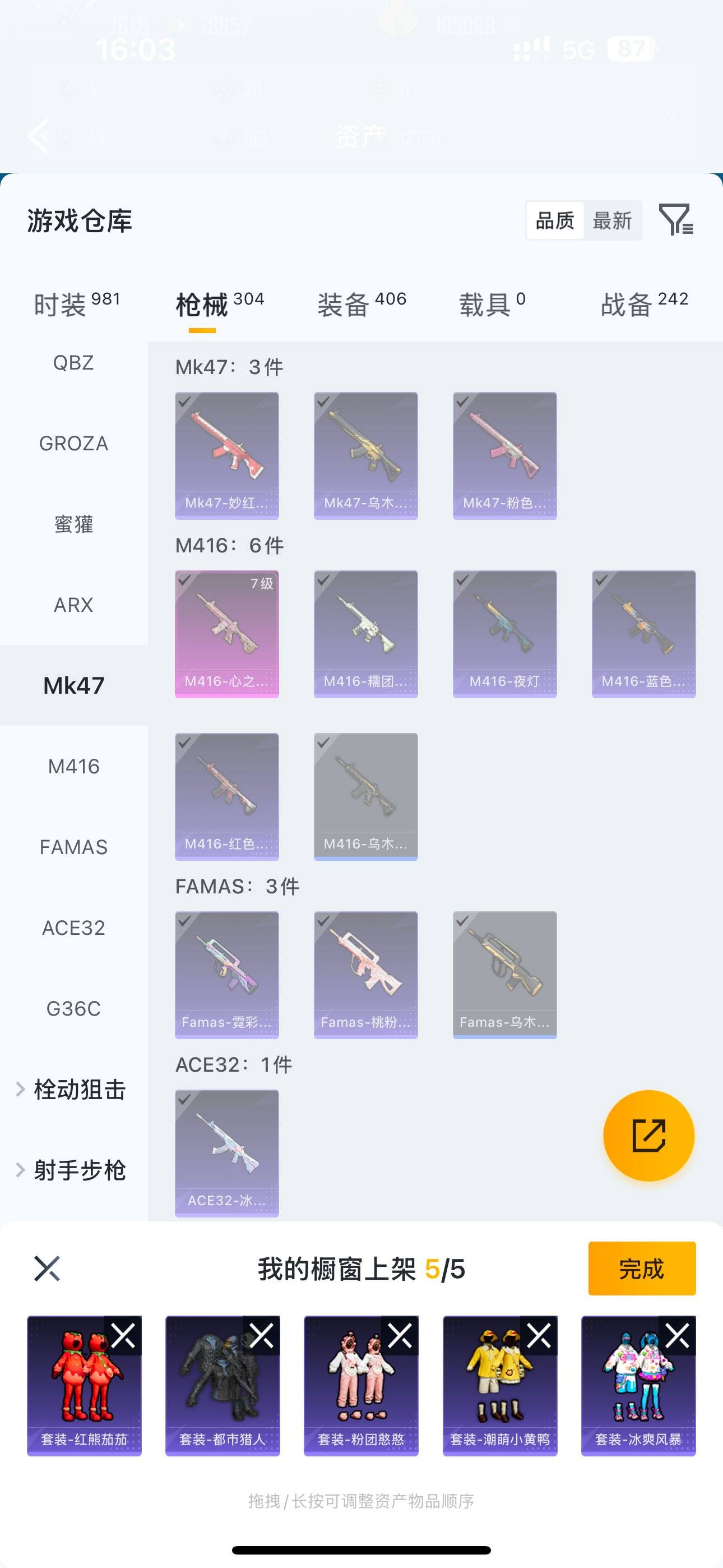Select the M416-心之 7级 pink skin
The image size is (723, 1568).
pyautogui.click(x=226, y=633)
